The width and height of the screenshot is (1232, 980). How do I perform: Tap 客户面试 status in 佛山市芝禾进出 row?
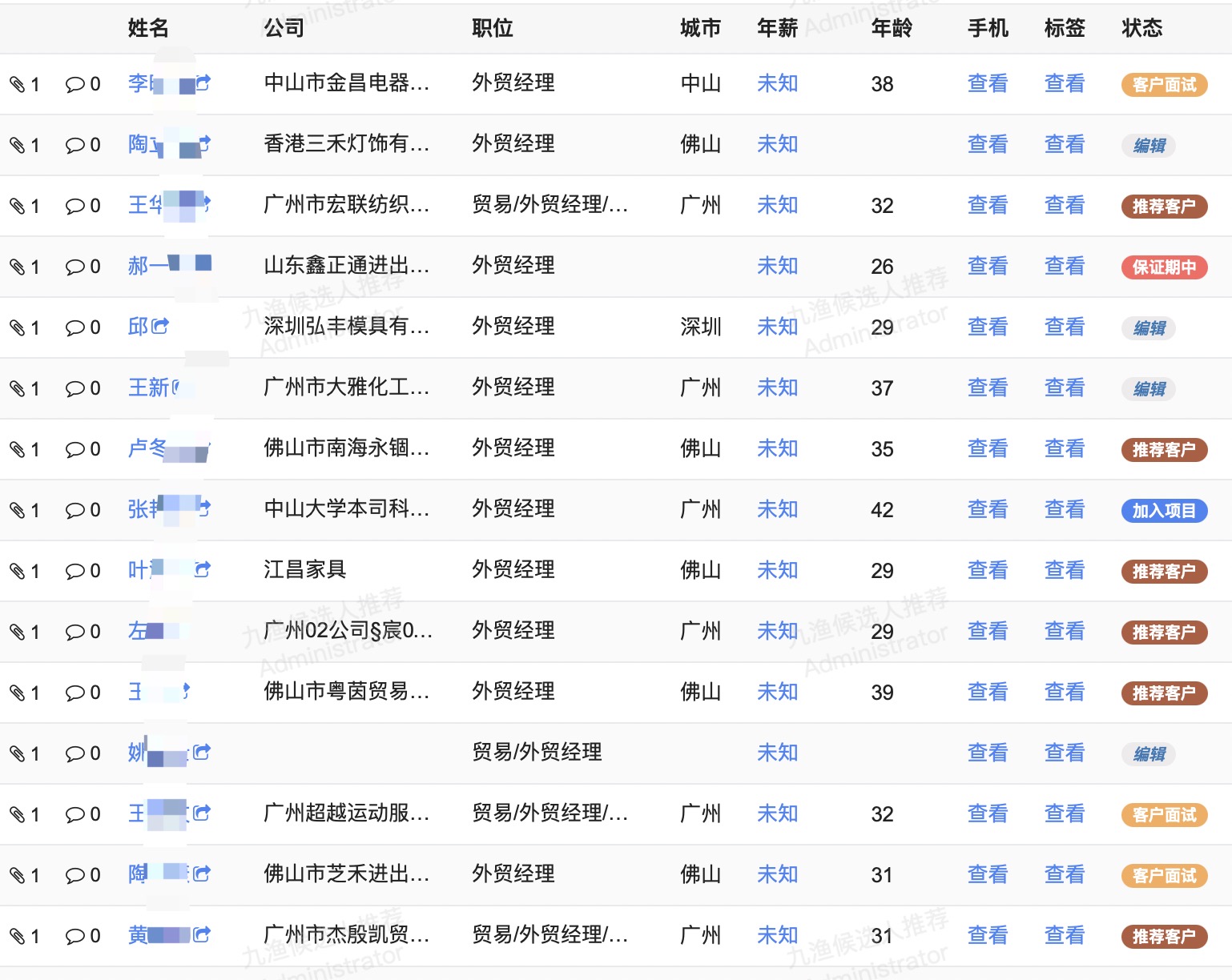coord(1164,875)
